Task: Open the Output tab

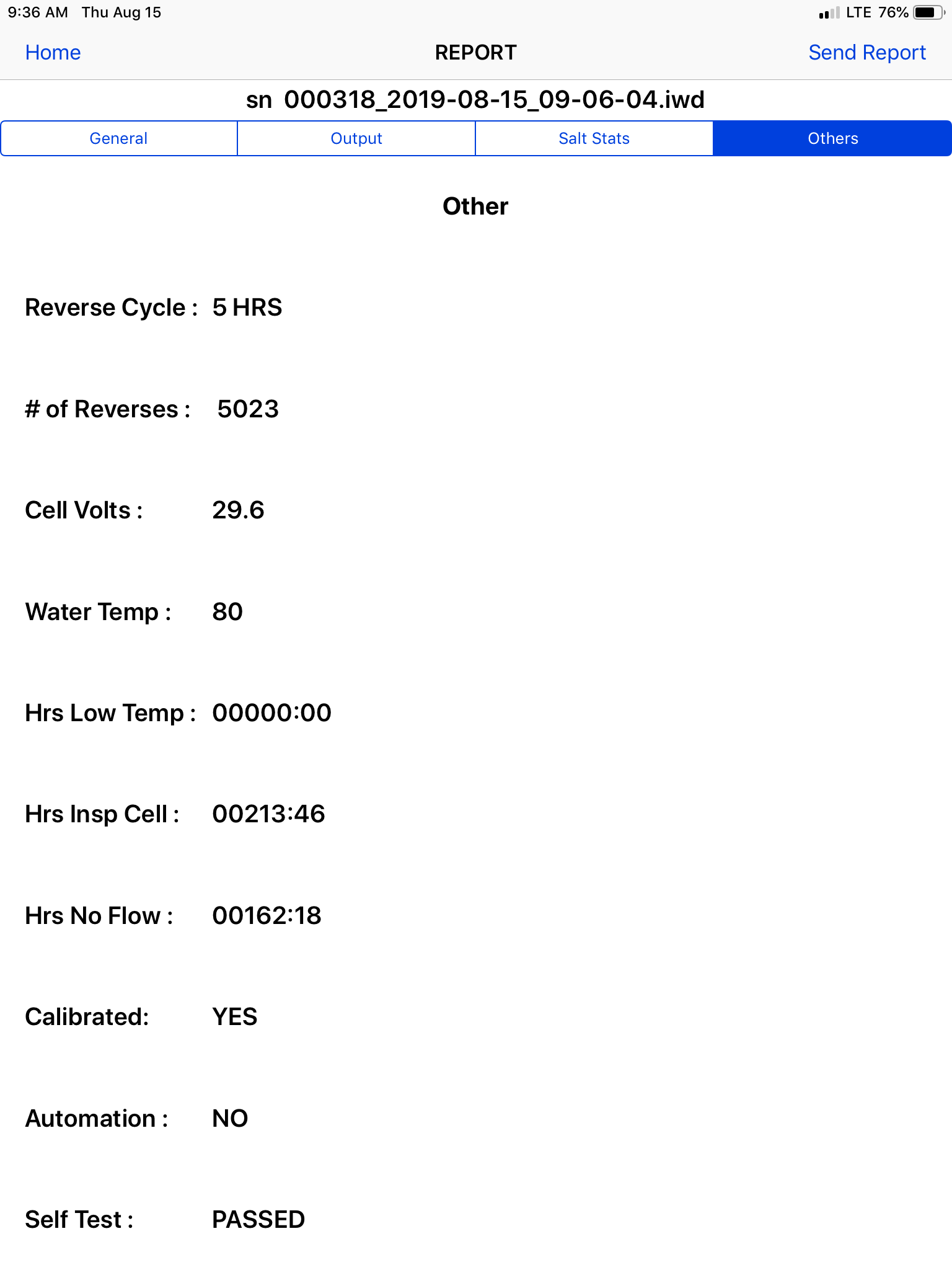Action: (x=356, y=138)
